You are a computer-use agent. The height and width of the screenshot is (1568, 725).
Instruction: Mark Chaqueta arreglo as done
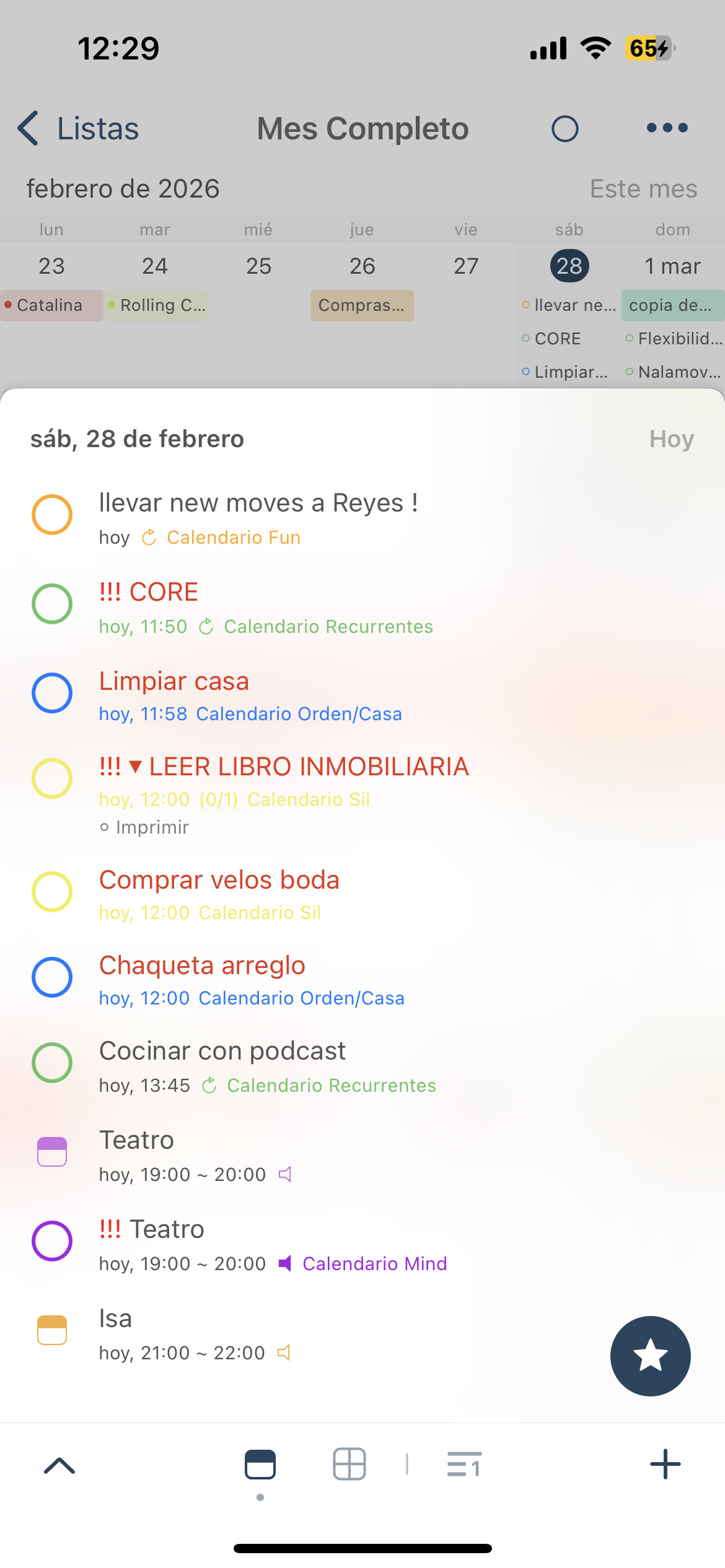click(x=52, y=978)
